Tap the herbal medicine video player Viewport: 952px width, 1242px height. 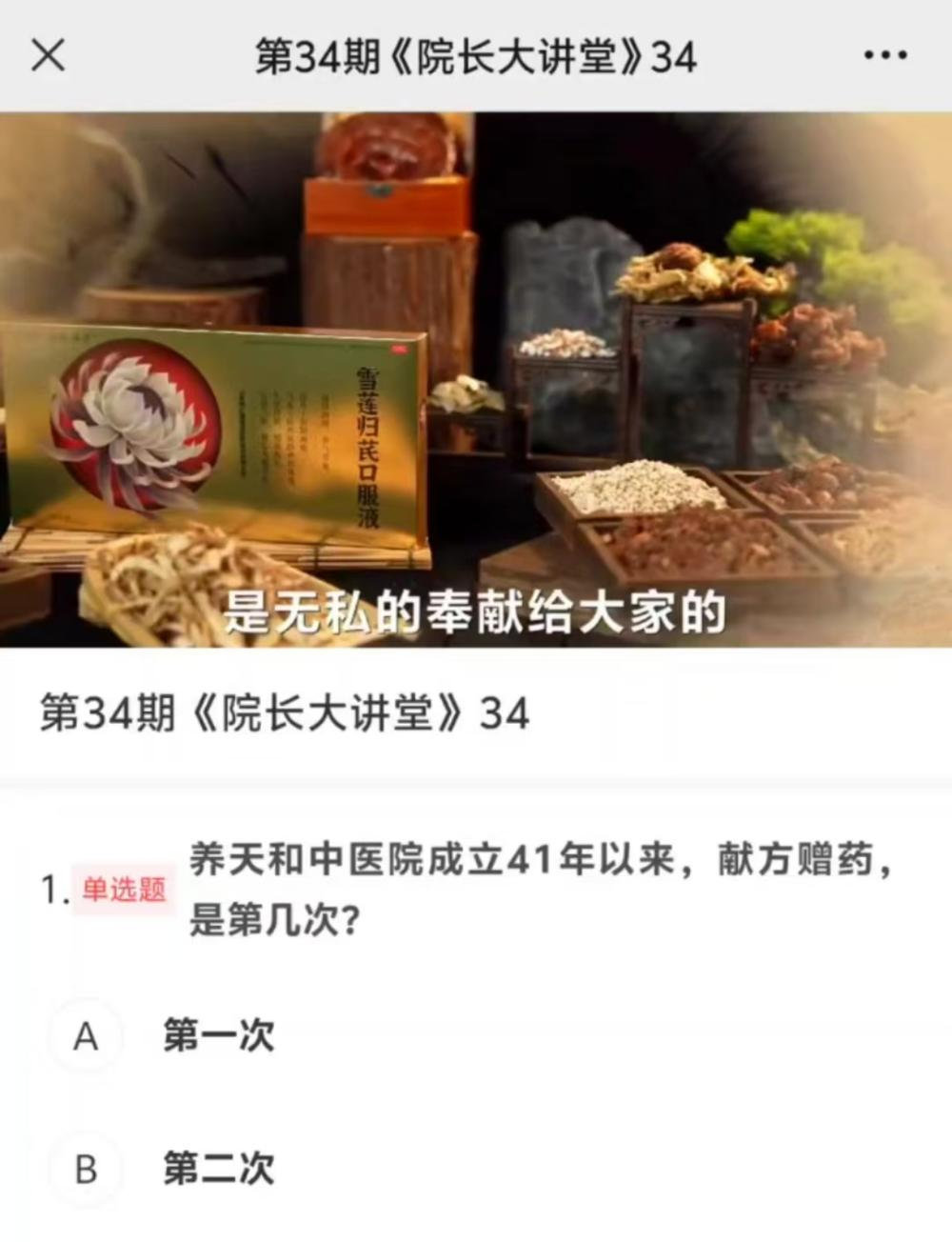(476, 379)
